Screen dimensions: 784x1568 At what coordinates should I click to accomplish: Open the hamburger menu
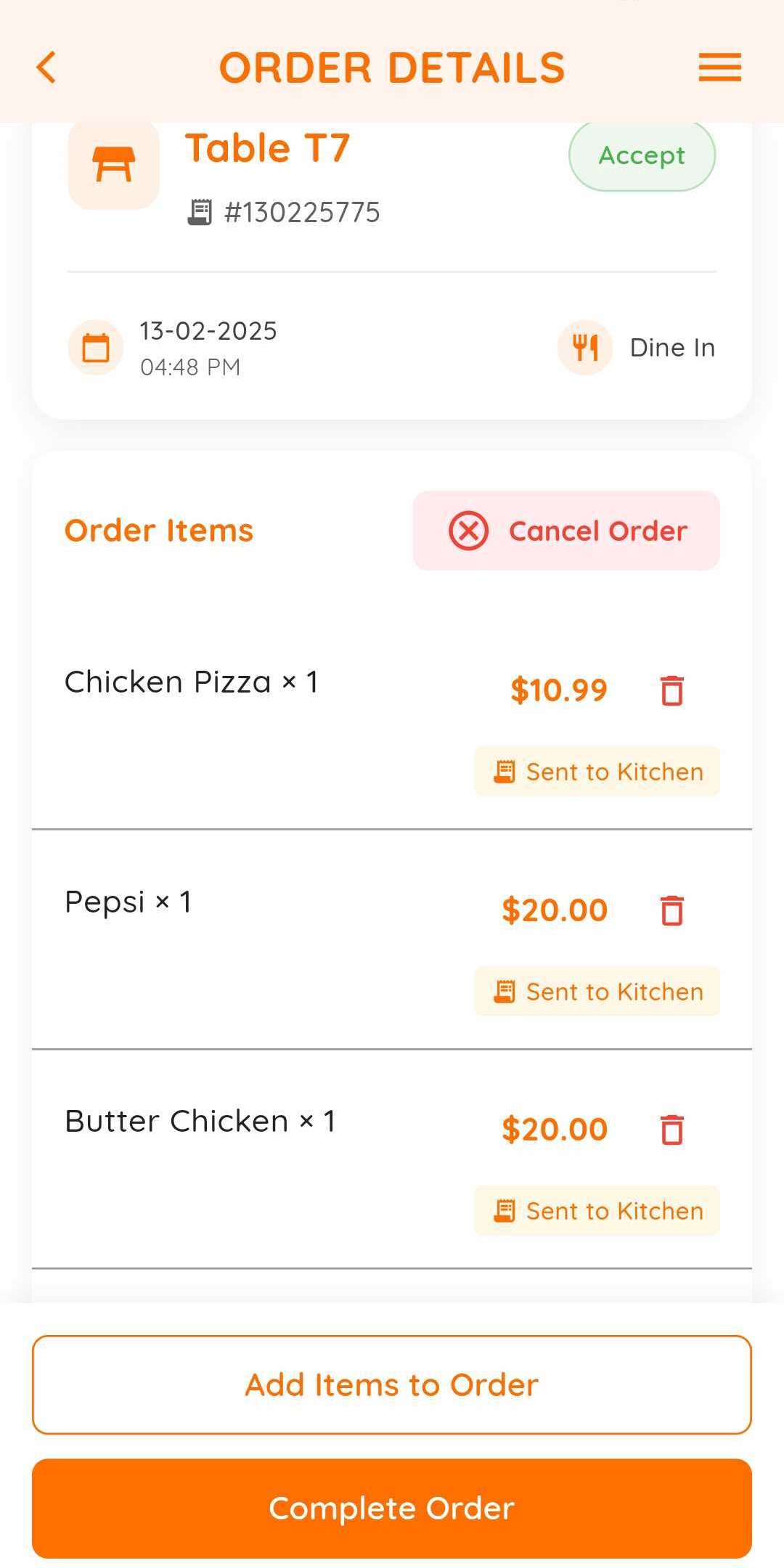[719, 68]
